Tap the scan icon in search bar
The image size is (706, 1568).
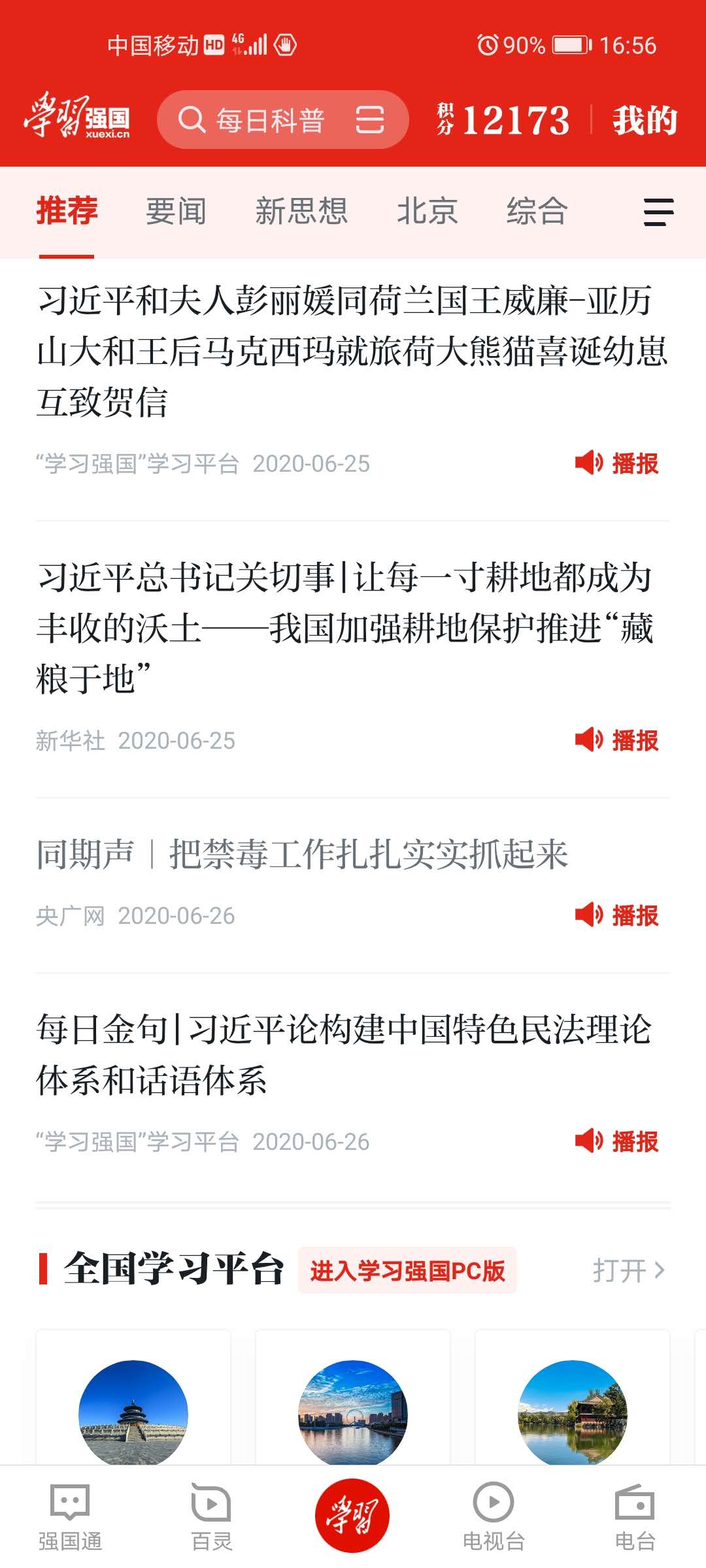pos(370,120)
